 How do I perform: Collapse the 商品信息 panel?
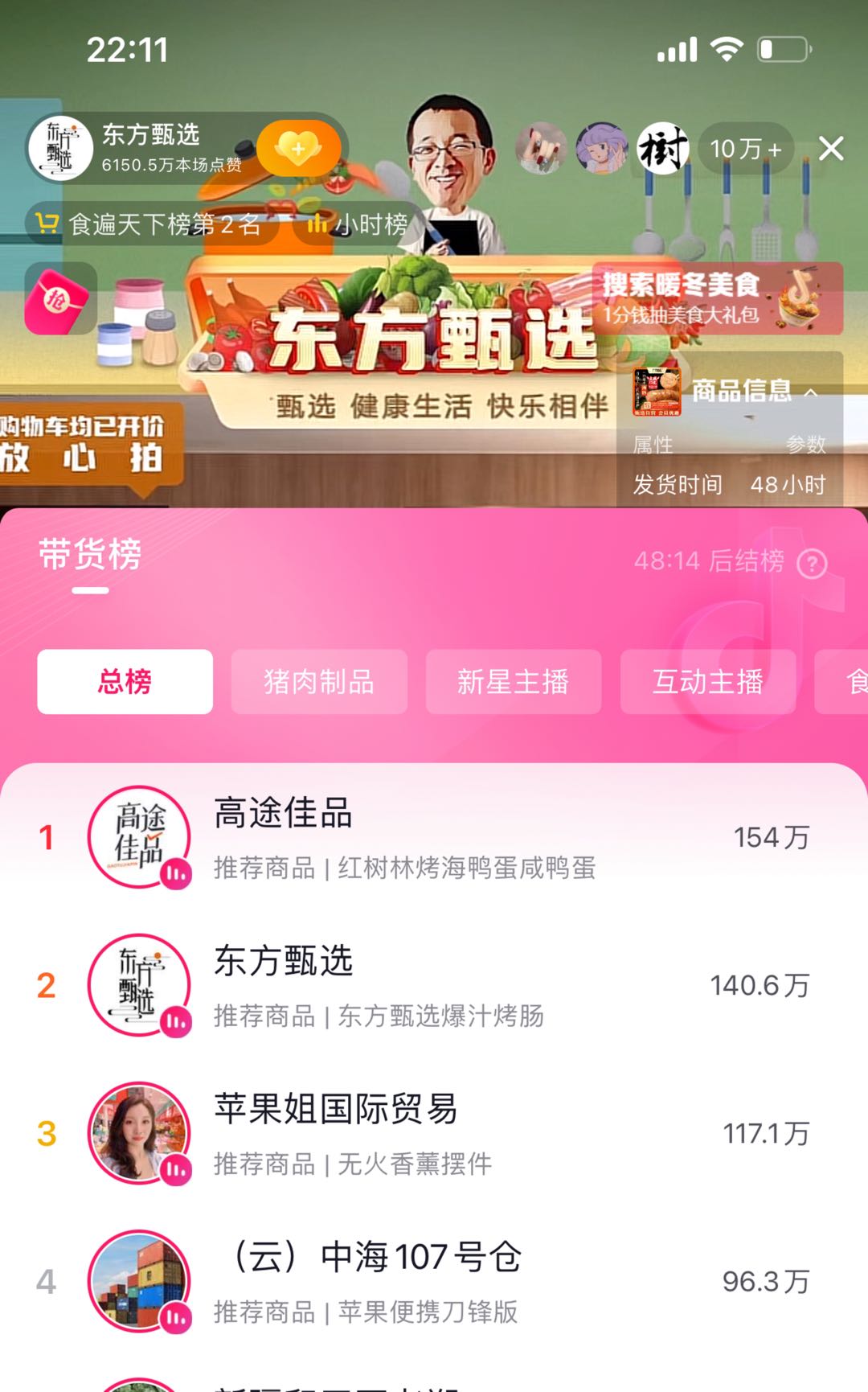click(x=811, y=392)
